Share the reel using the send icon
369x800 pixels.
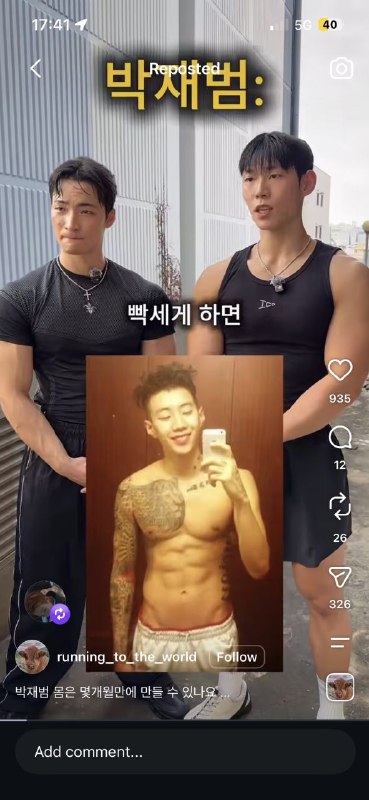click(340, 577)
